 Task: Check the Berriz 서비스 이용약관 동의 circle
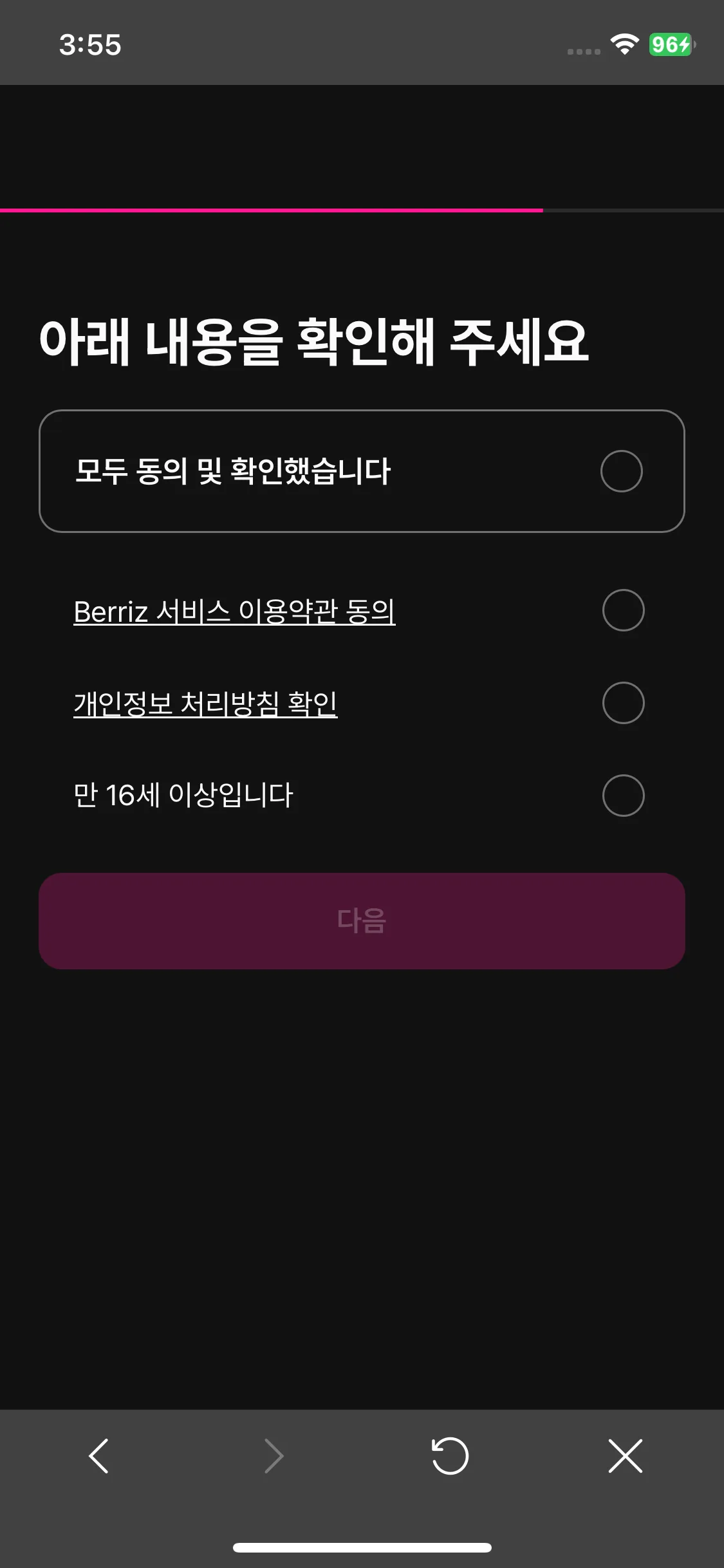624,610
